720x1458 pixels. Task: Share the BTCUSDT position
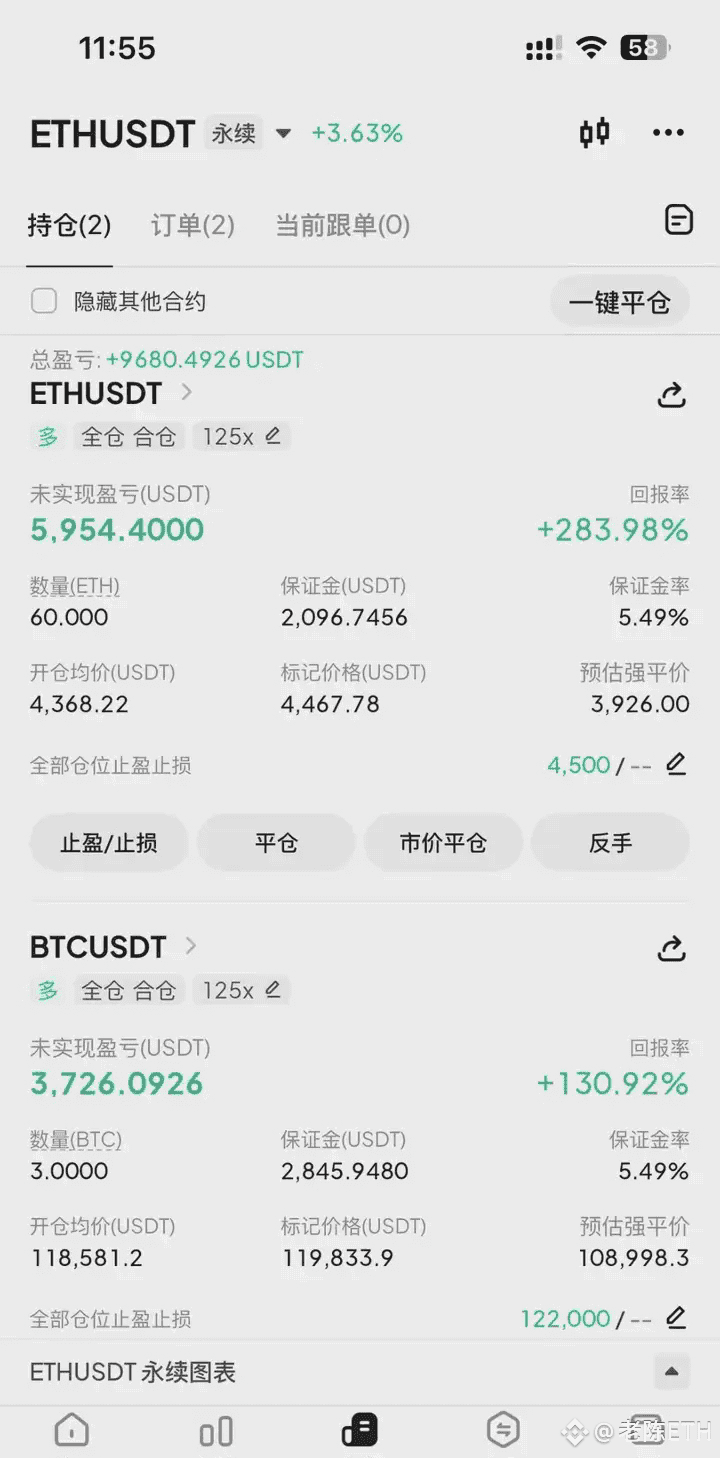(x=671, y=948)
